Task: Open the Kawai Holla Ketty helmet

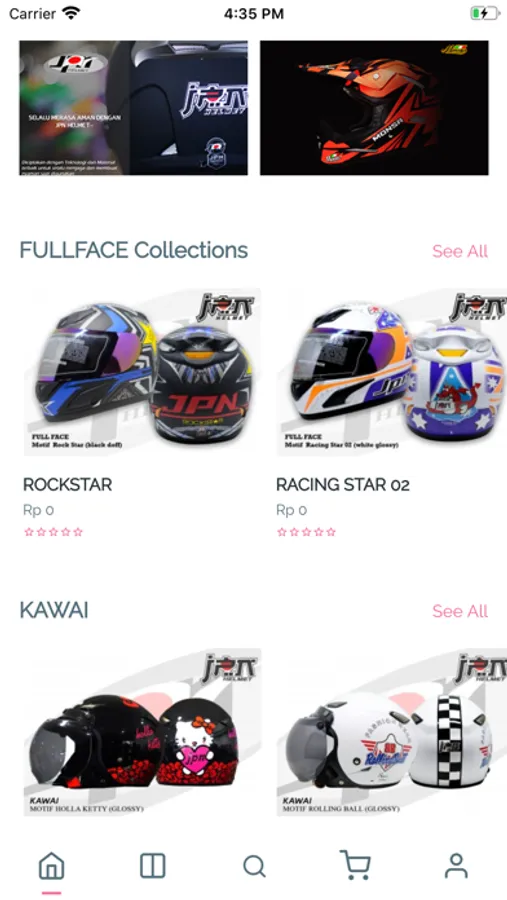Action: pos(142,732)
